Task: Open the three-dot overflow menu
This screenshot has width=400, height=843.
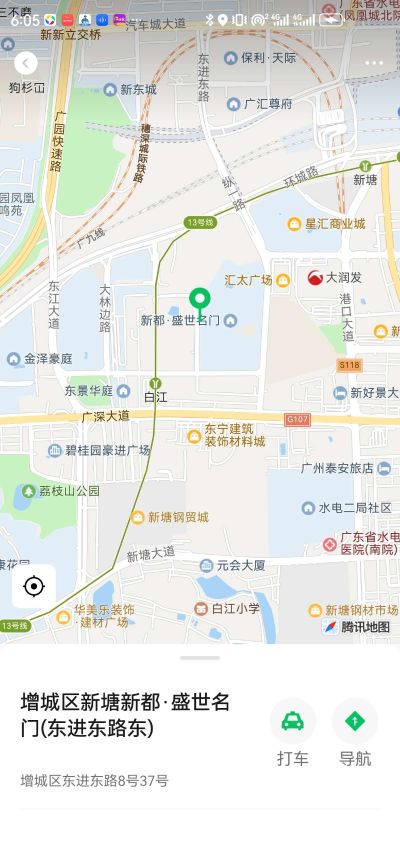Action: (374, 63)
